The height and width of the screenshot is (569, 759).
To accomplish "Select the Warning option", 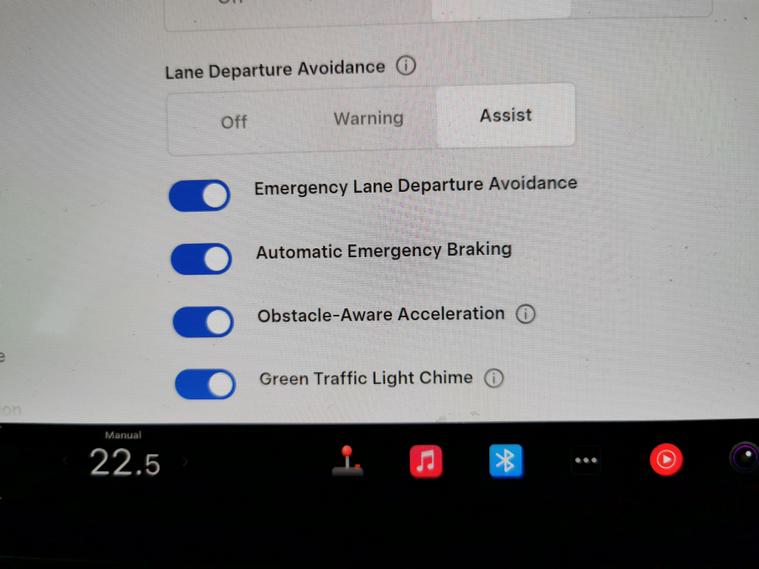I will (x=368, y=118).
